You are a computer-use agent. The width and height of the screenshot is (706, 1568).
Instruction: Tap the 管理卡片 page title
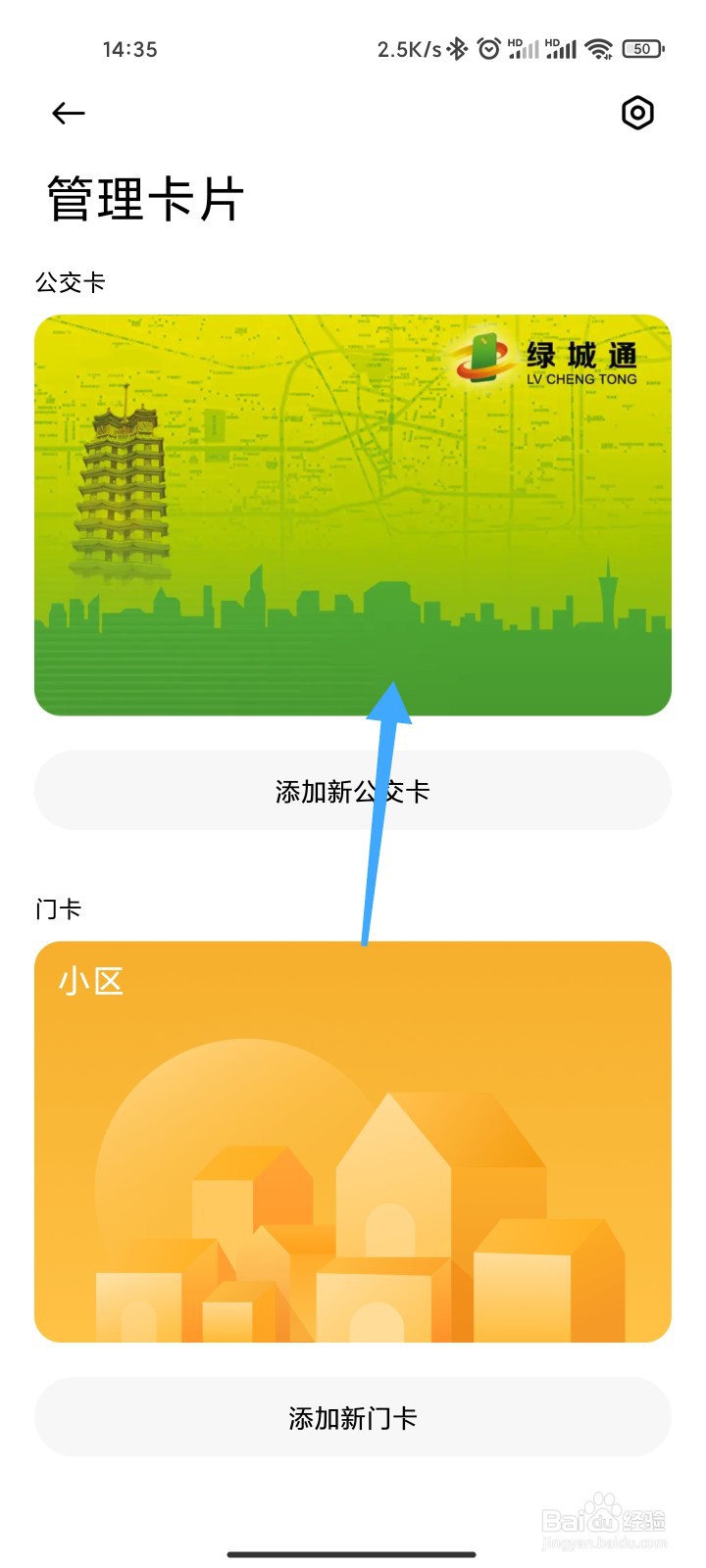[142, 199]
